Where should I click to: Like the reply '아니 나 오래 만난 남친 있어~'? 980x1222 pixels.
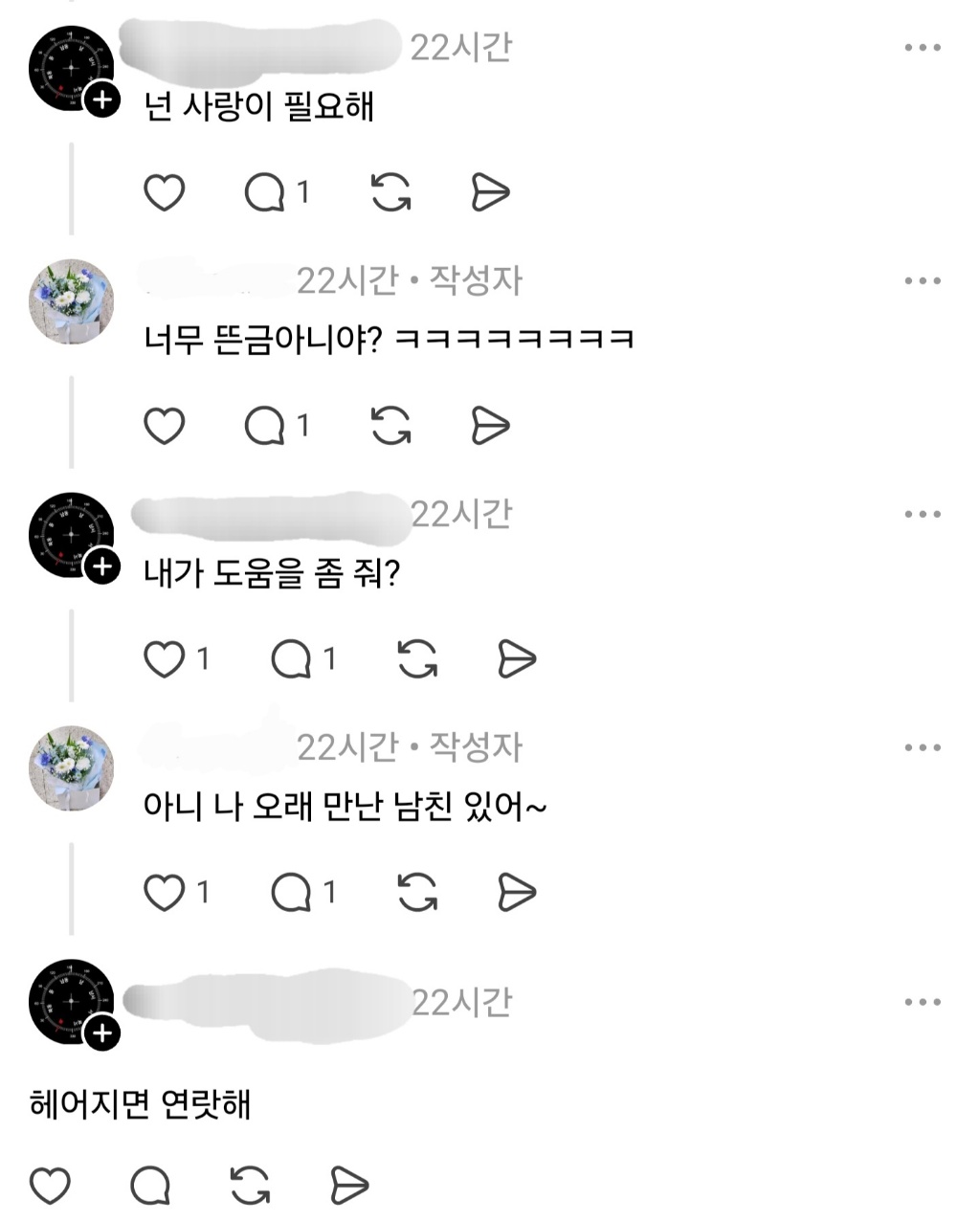click(164, 893)
